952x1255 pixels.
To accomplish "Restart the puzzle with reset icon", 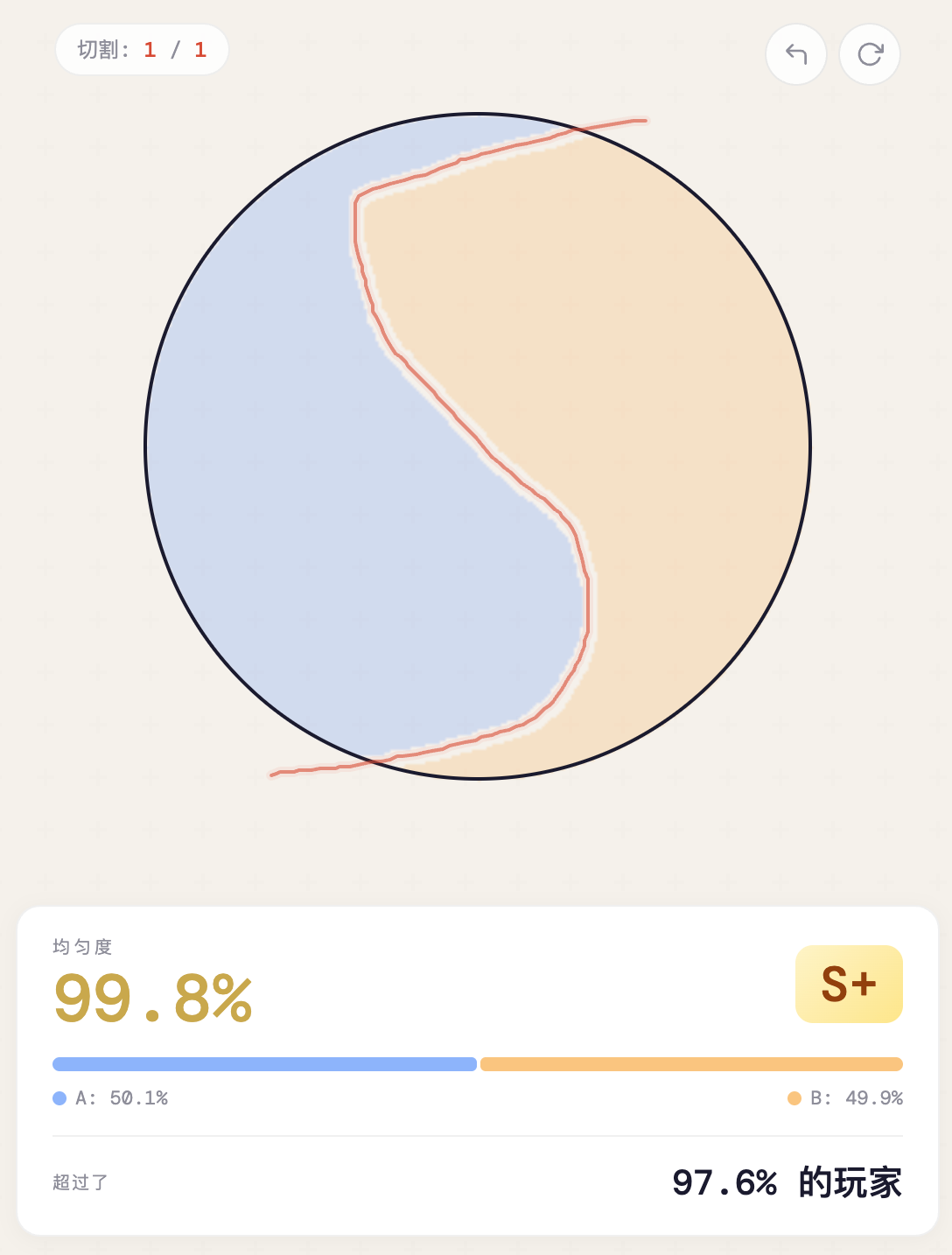I will [869, 54].
